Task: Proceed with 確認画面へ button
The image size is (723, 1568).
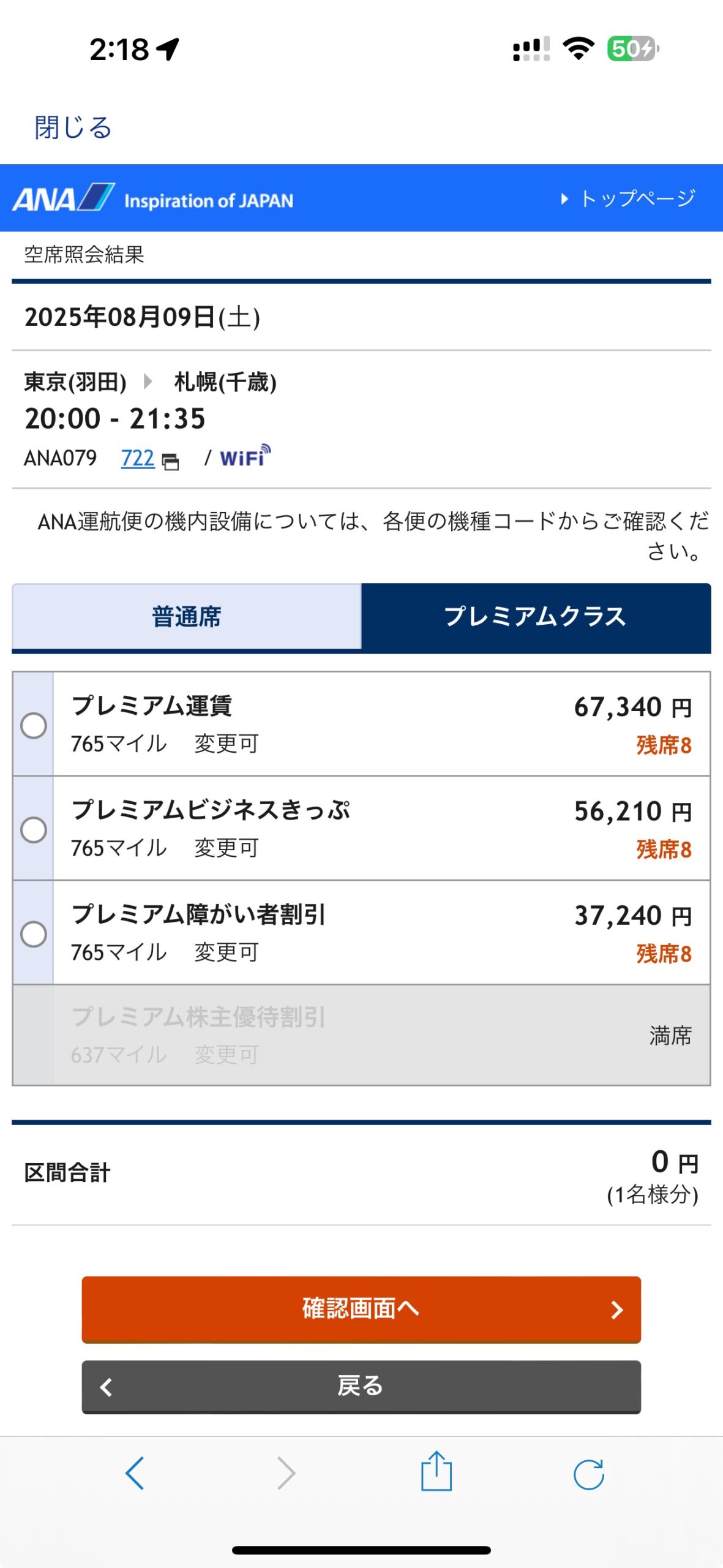Action: pyautogui.click(x=361, y=1309)
